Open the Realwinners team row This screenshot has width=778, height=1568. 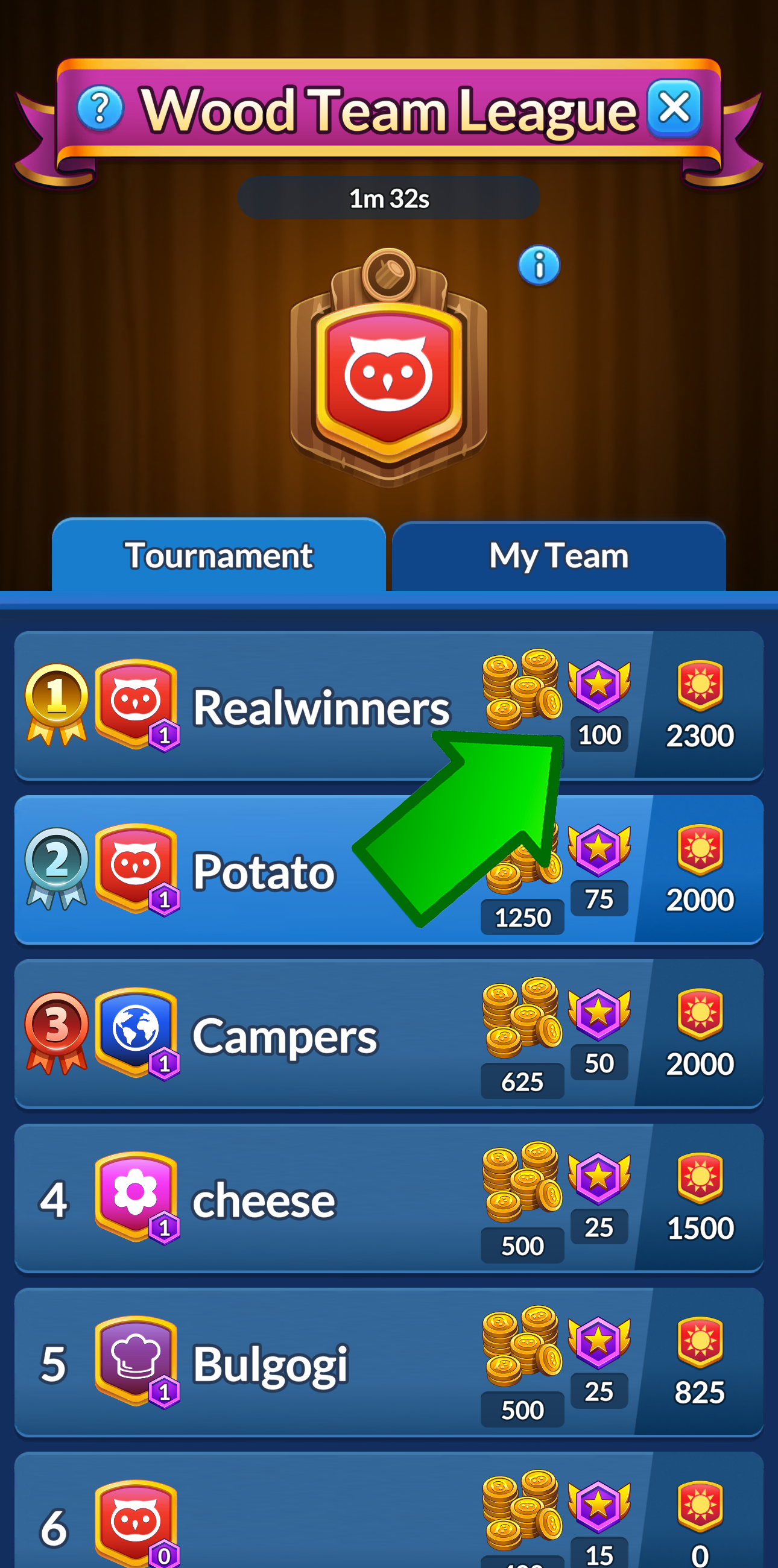tap(321, 707)
